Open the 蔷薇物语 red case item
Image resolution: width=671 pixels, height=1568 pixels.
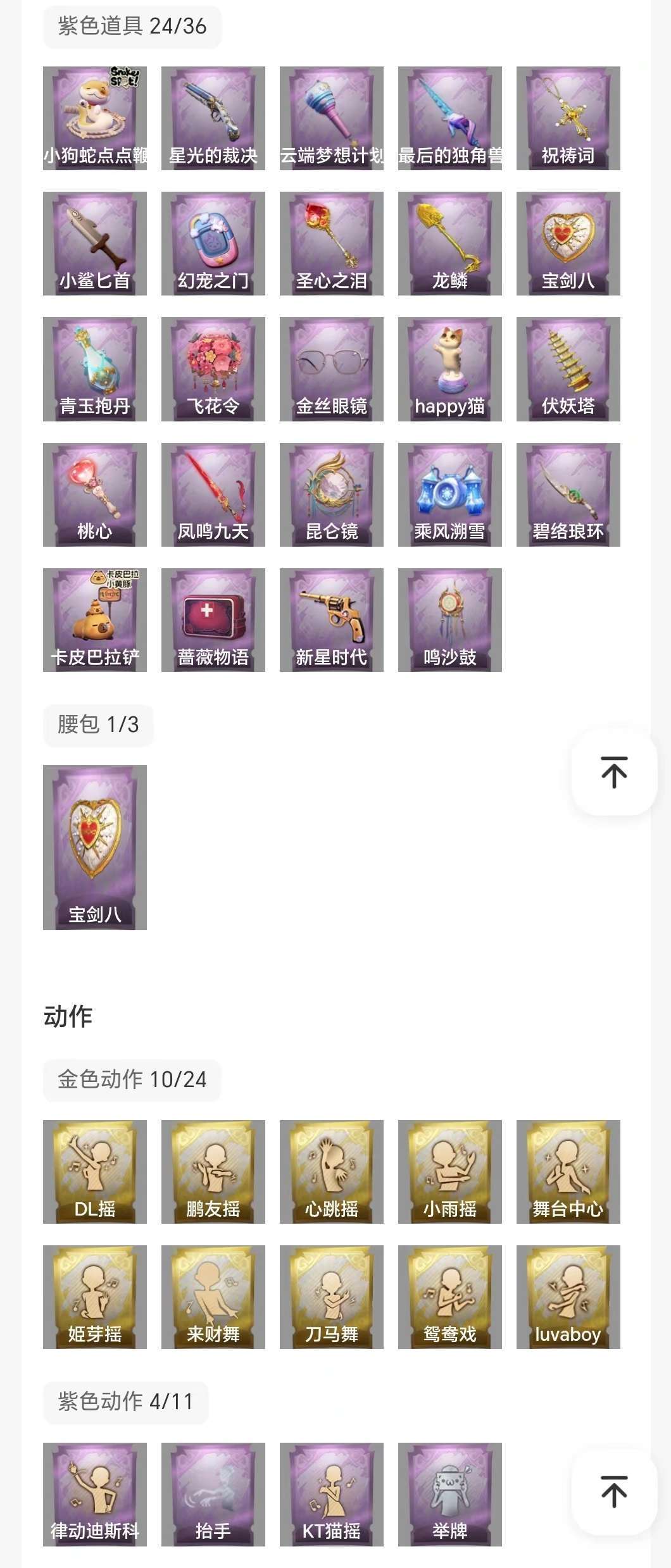[211, 620]
